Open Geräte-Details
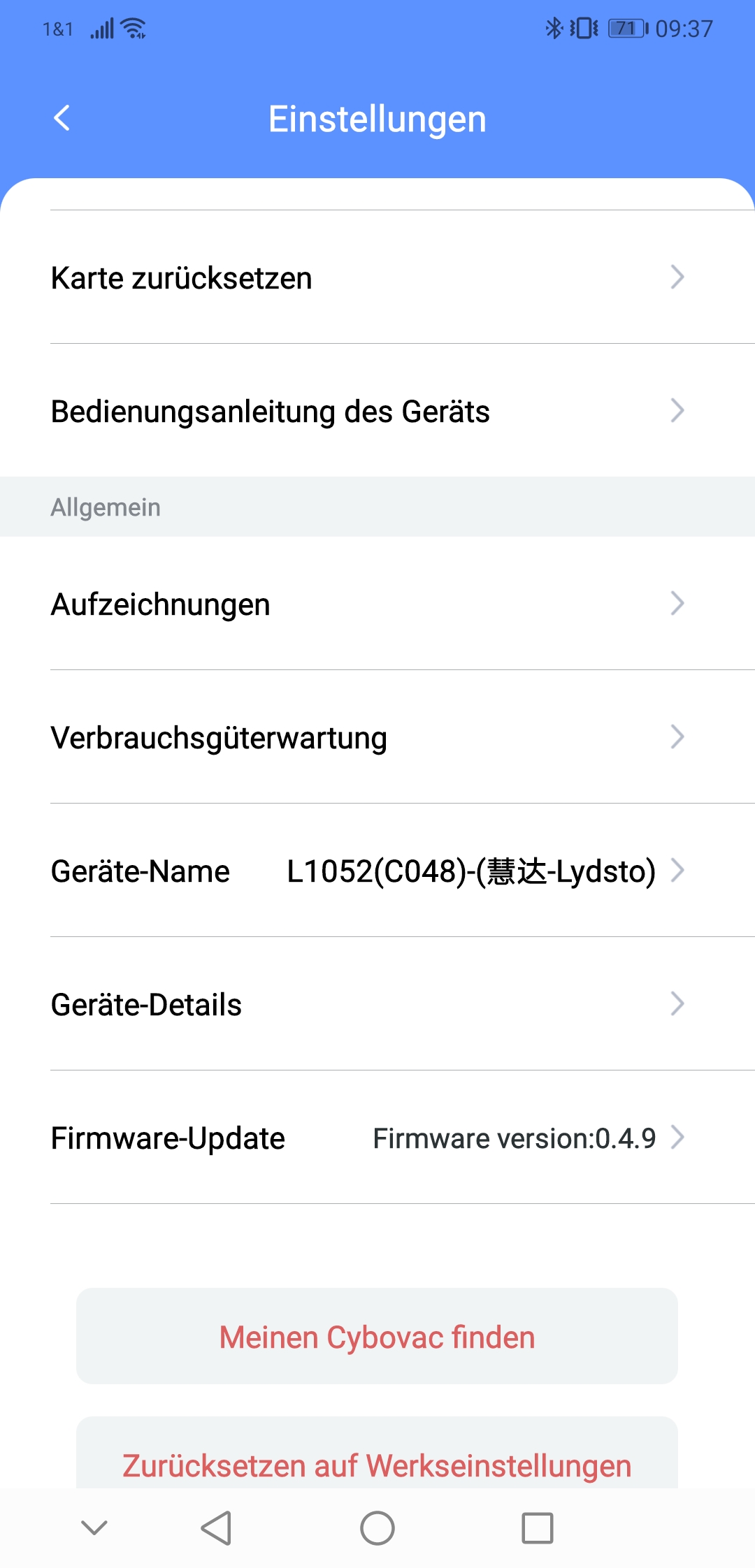This screenshot has height=1568, width=755. (377, 1004)
